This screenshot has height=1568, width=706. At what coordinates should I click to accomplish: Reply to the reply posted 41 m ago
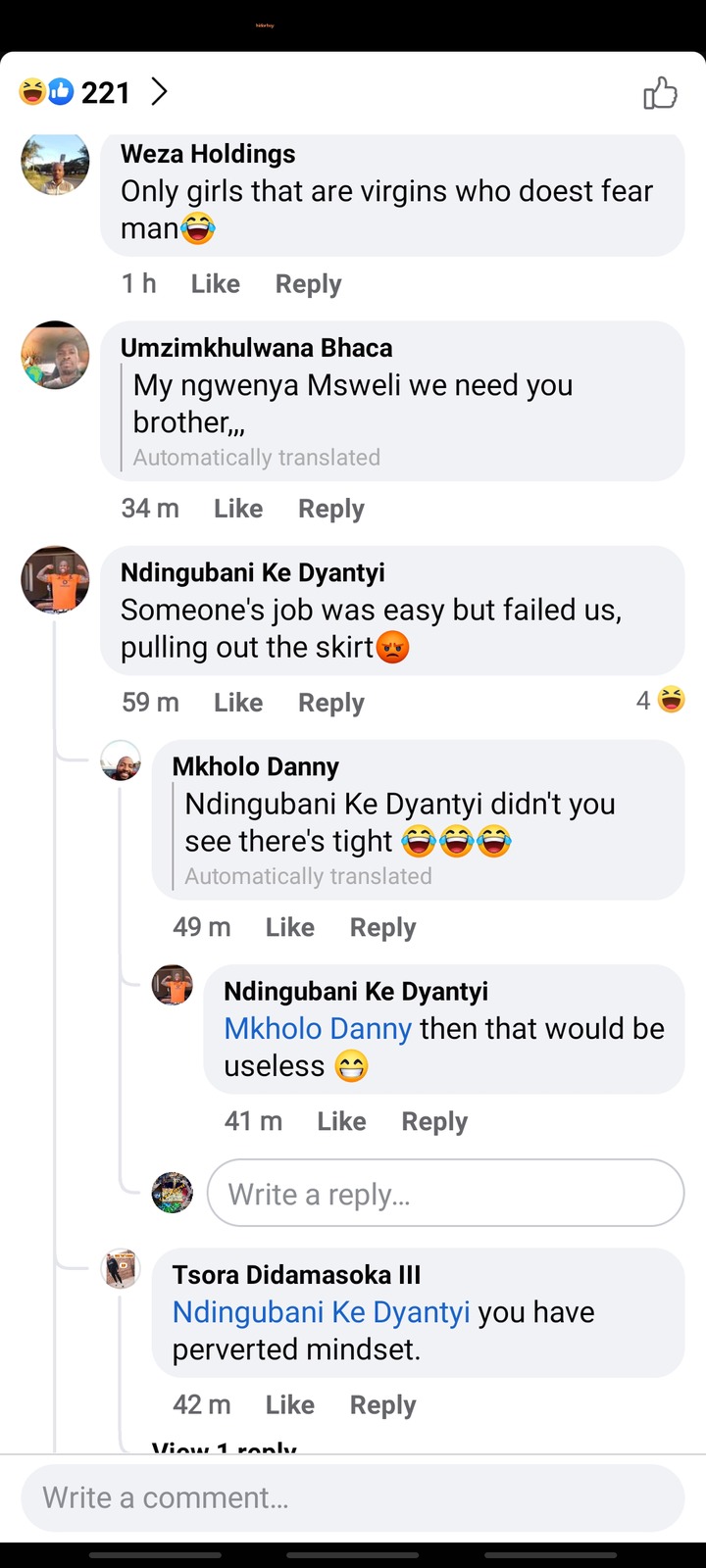[434, 1121]
